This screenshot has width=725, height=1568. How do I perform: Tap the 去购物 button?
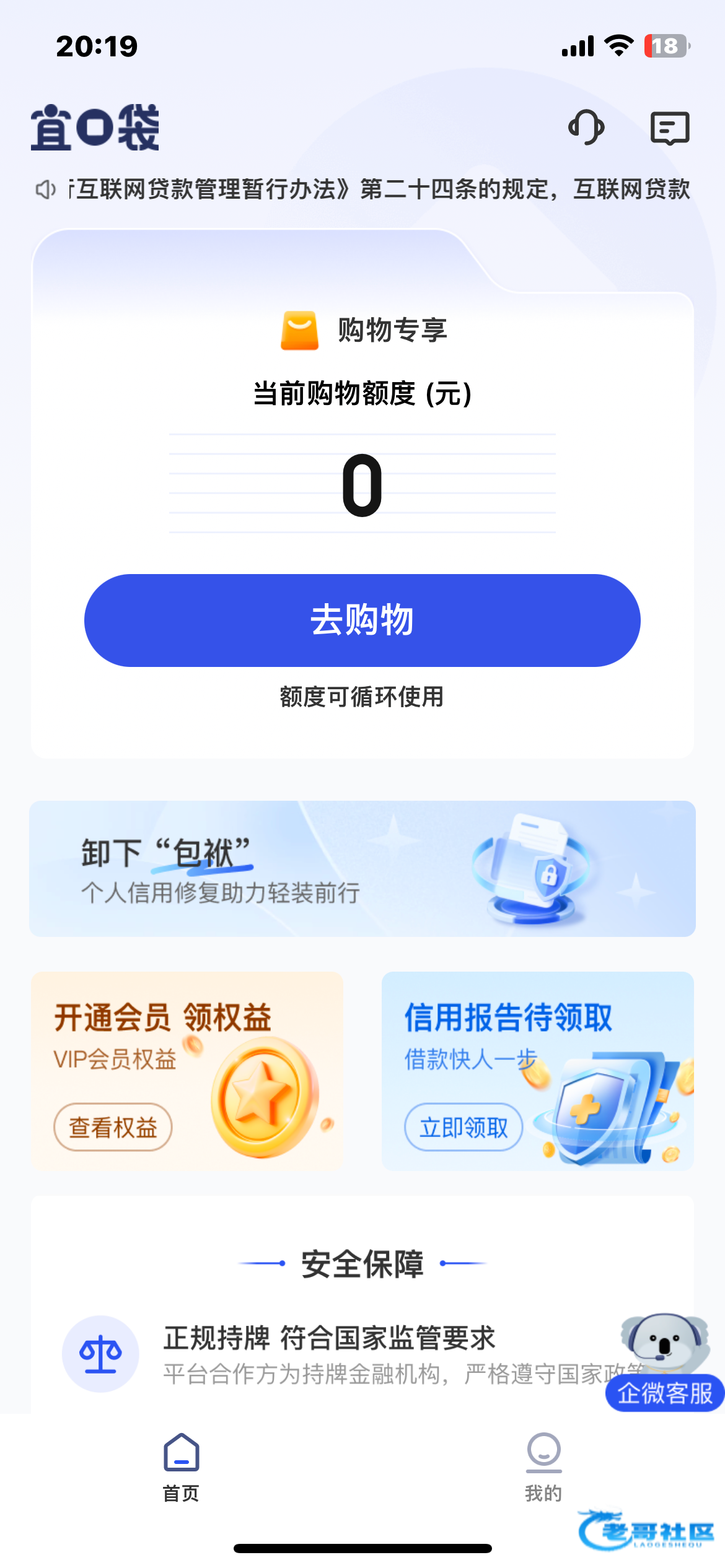[x=362, y=620]
